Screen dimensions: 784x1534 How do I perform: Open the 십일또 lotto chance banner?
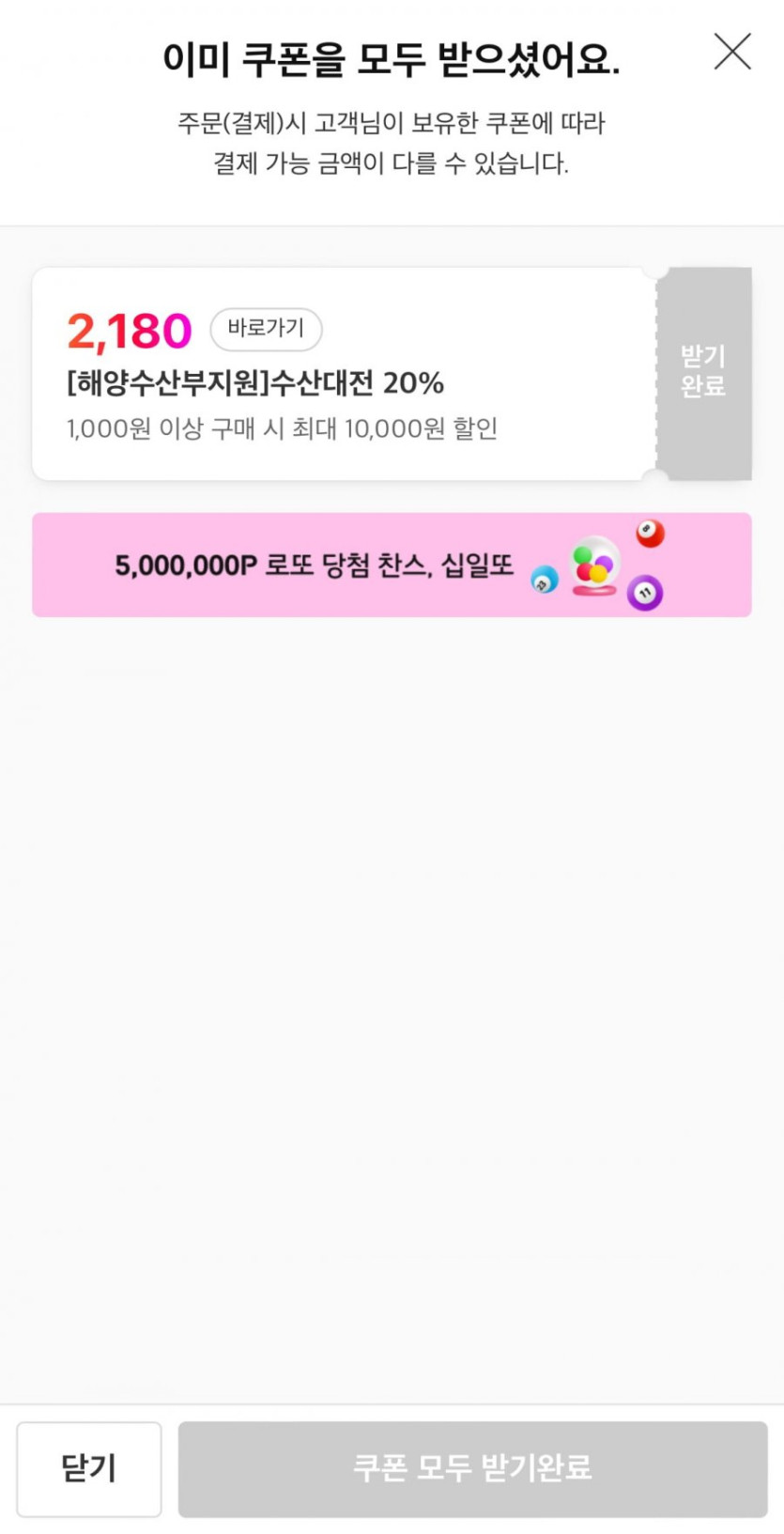click(392, 565)
